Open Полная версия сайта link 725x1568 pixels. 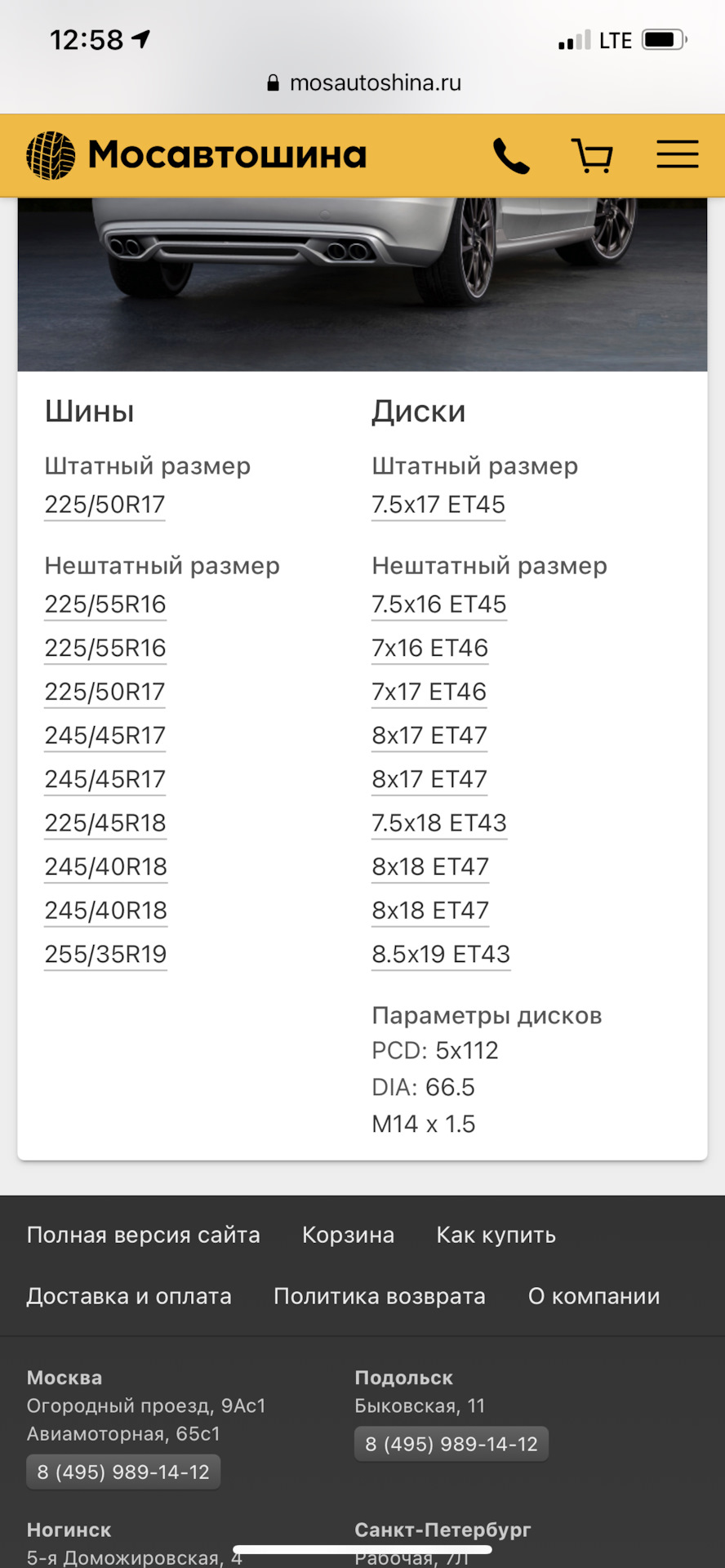tap(143, 1236)
